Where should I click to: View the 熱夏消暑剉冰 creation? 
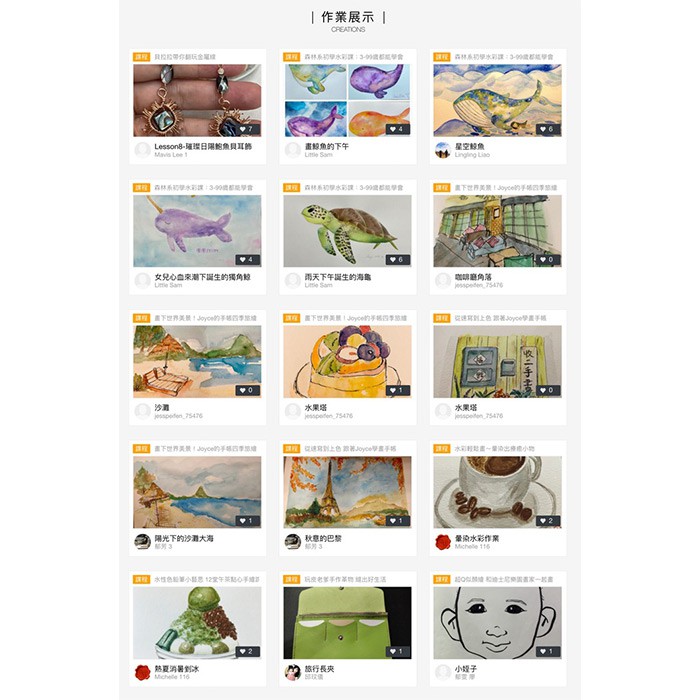point(197,622)
